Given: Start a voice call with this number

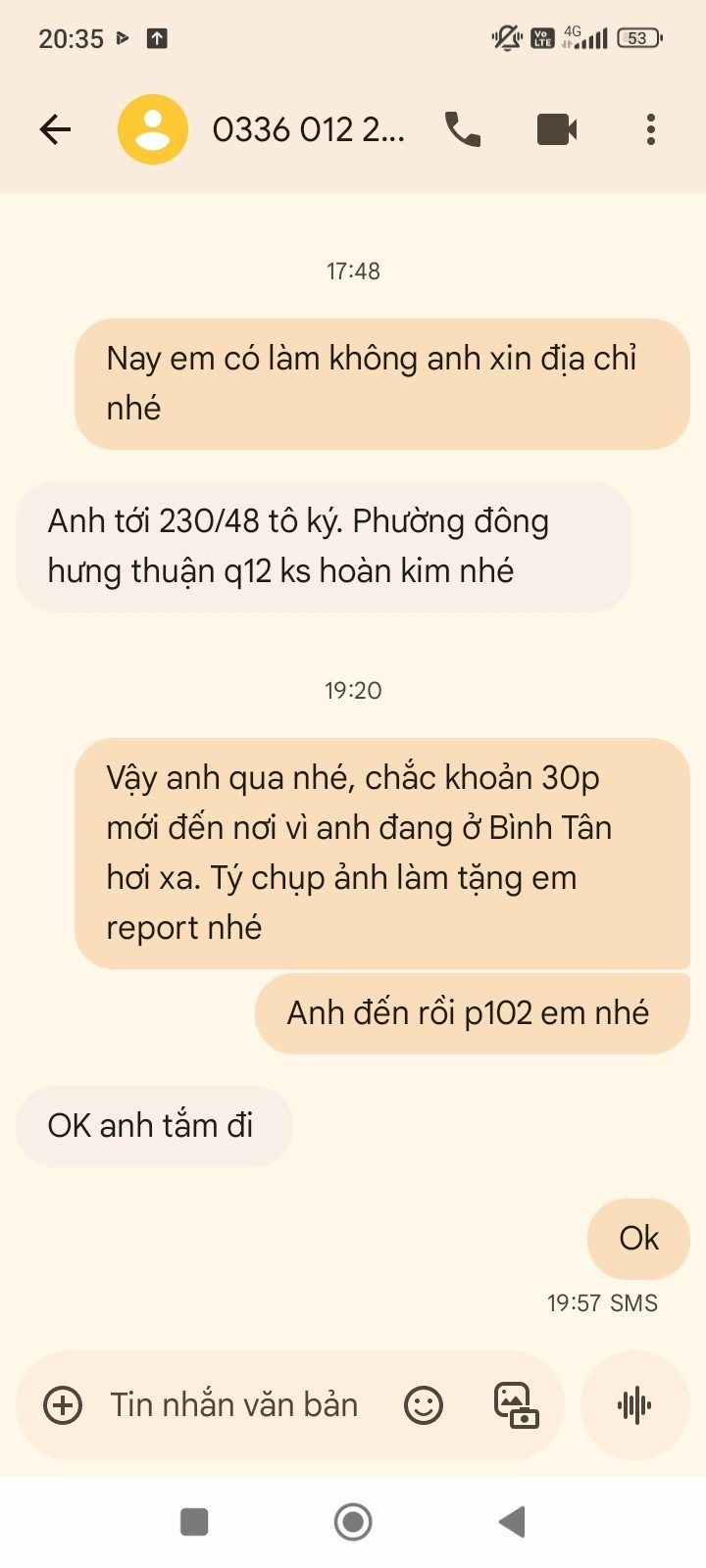Looking at the screenshot, I should (x=463, y=129).
